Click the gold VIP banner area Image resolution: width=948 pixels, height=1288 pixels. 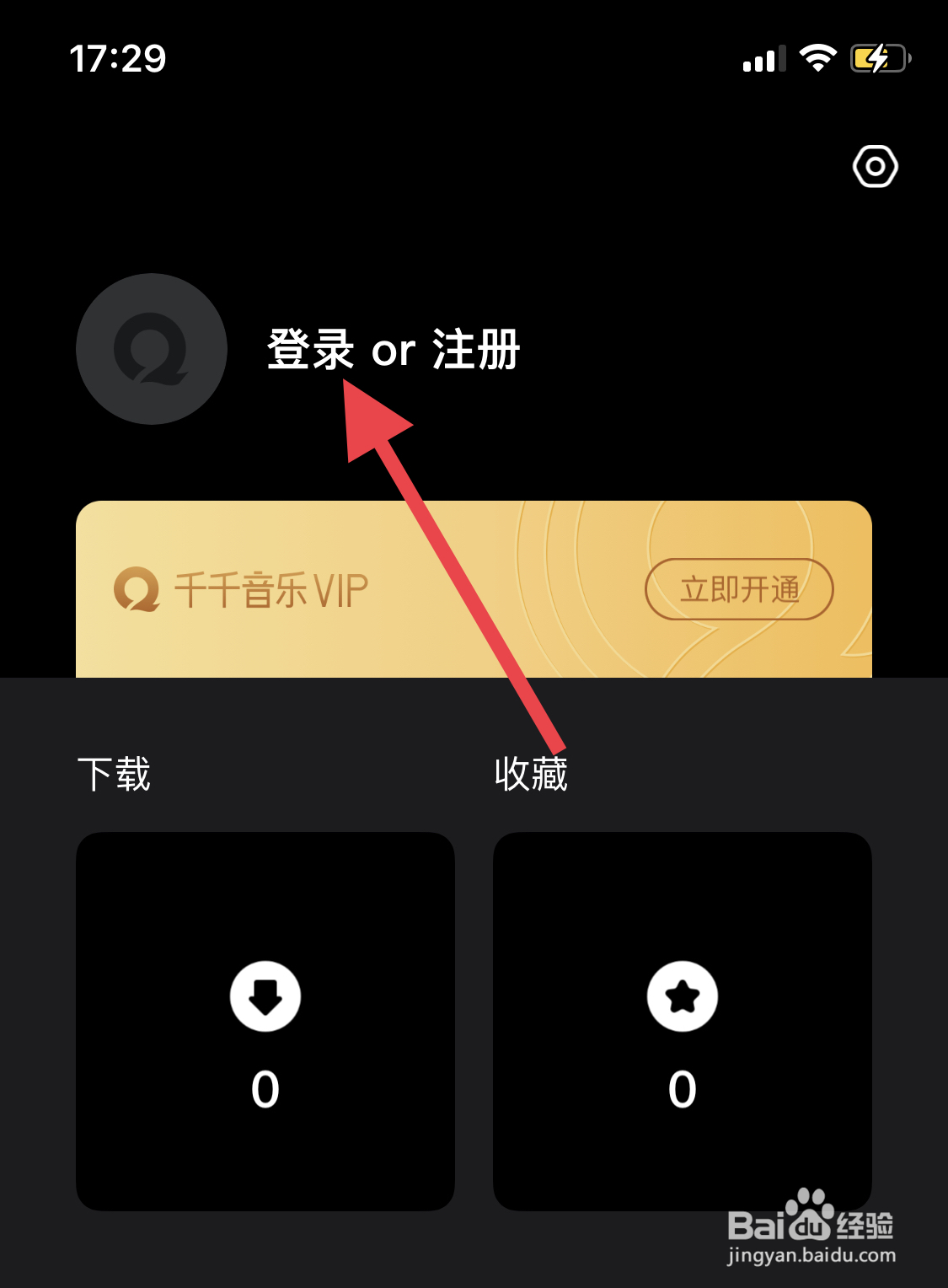pos(474,590)
